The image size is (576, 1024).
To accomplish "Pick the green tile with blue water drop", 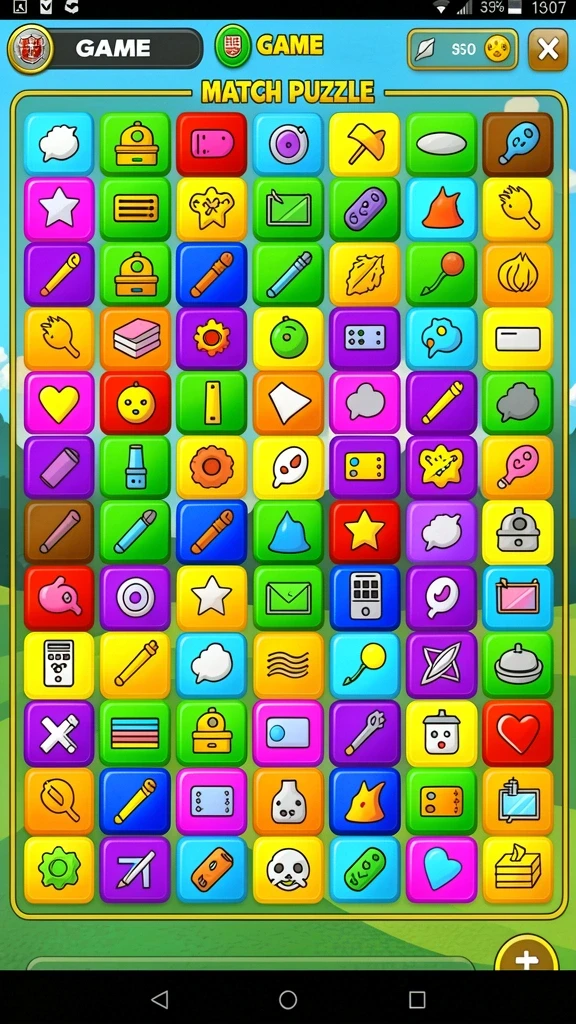I will [x=288, y=532].
